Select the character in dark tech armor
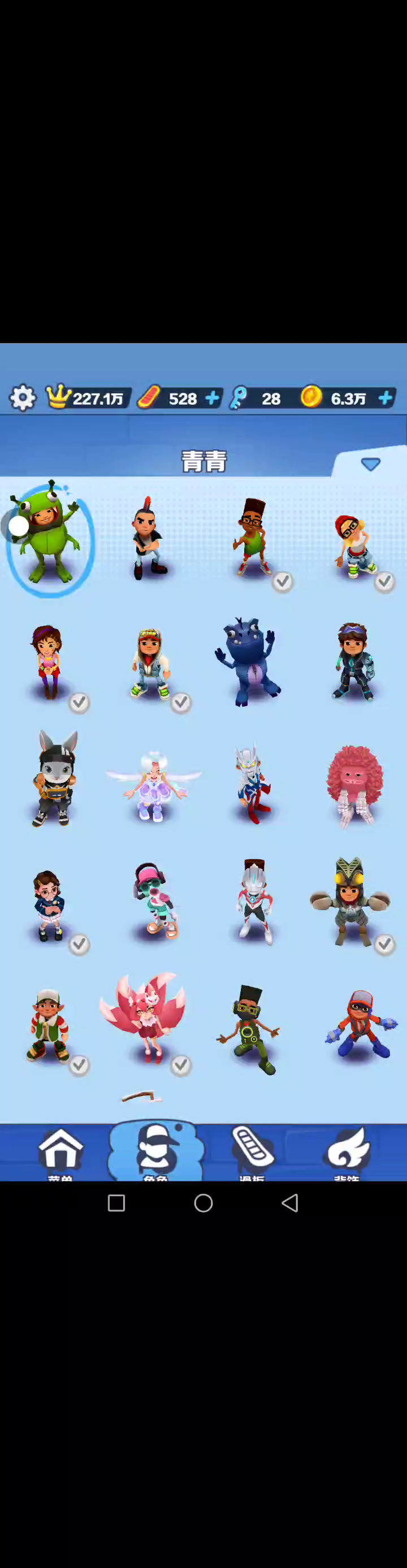Screen dimensions: 407x1568 click(354, 662)
